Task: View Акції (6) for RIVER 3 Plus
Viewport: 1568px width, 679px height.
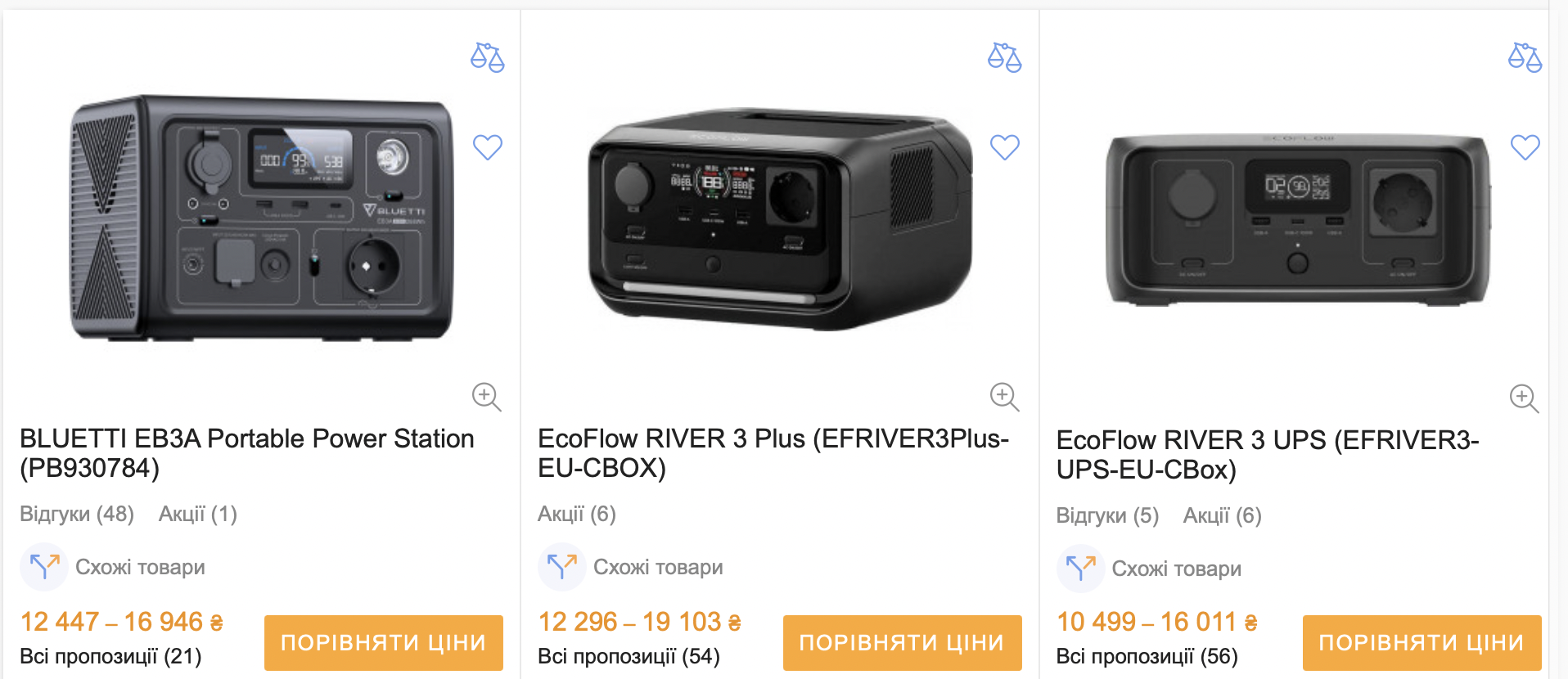Action: coord(576,514)
